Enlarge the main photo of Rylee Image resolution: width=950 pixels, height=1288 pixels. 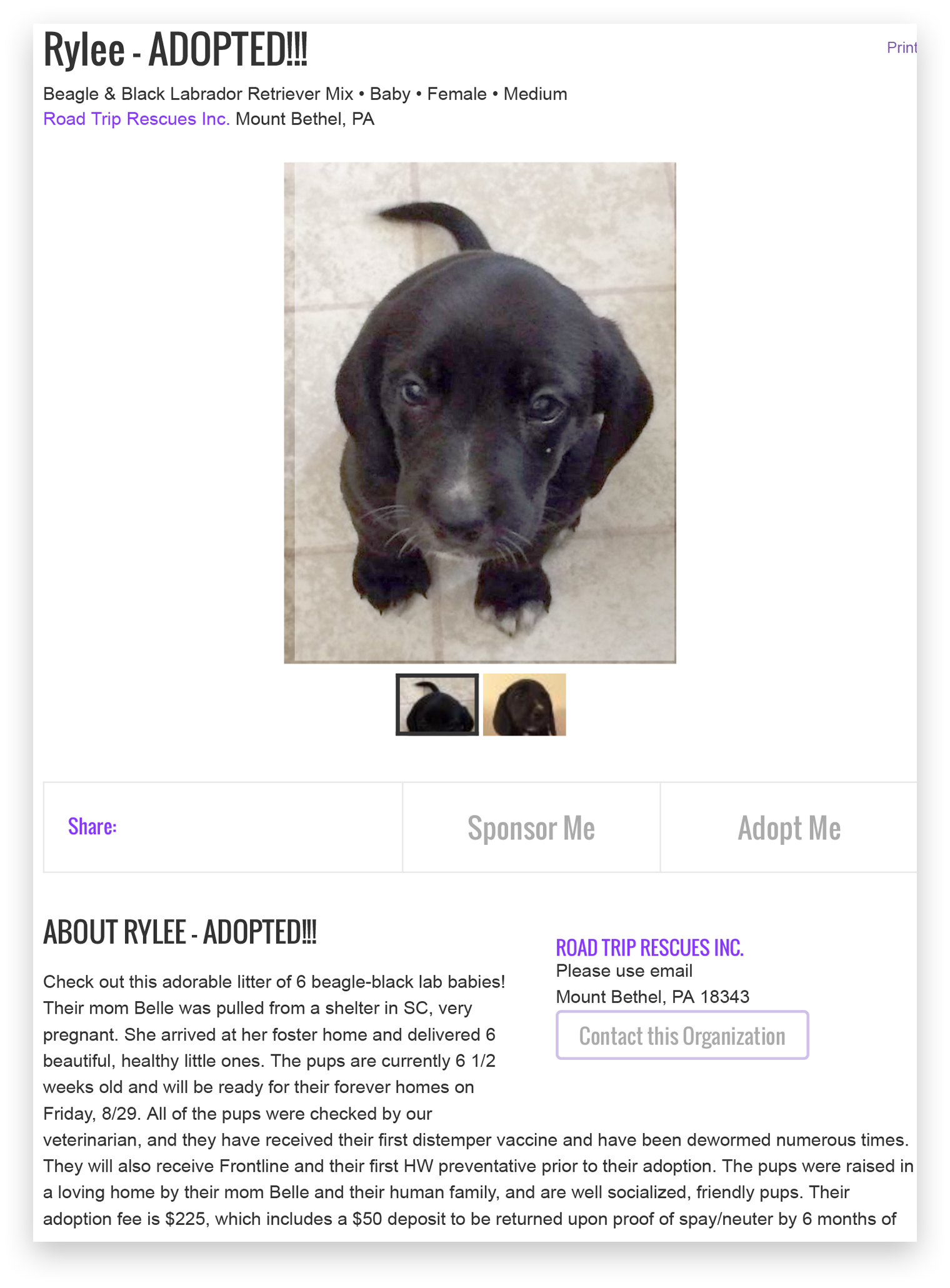point(479,412)
